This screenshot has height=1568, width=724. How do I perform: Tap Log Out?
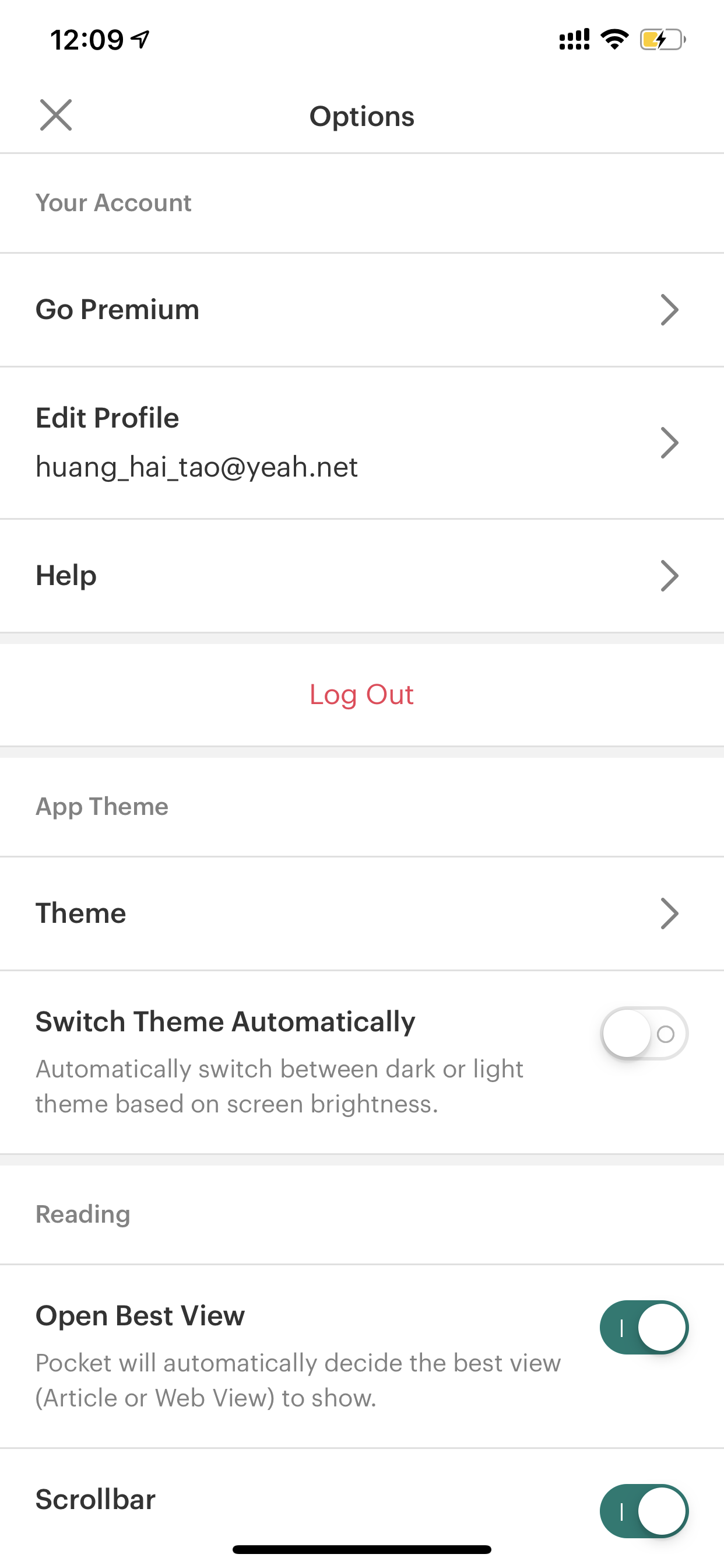click(x=362, y=695)
